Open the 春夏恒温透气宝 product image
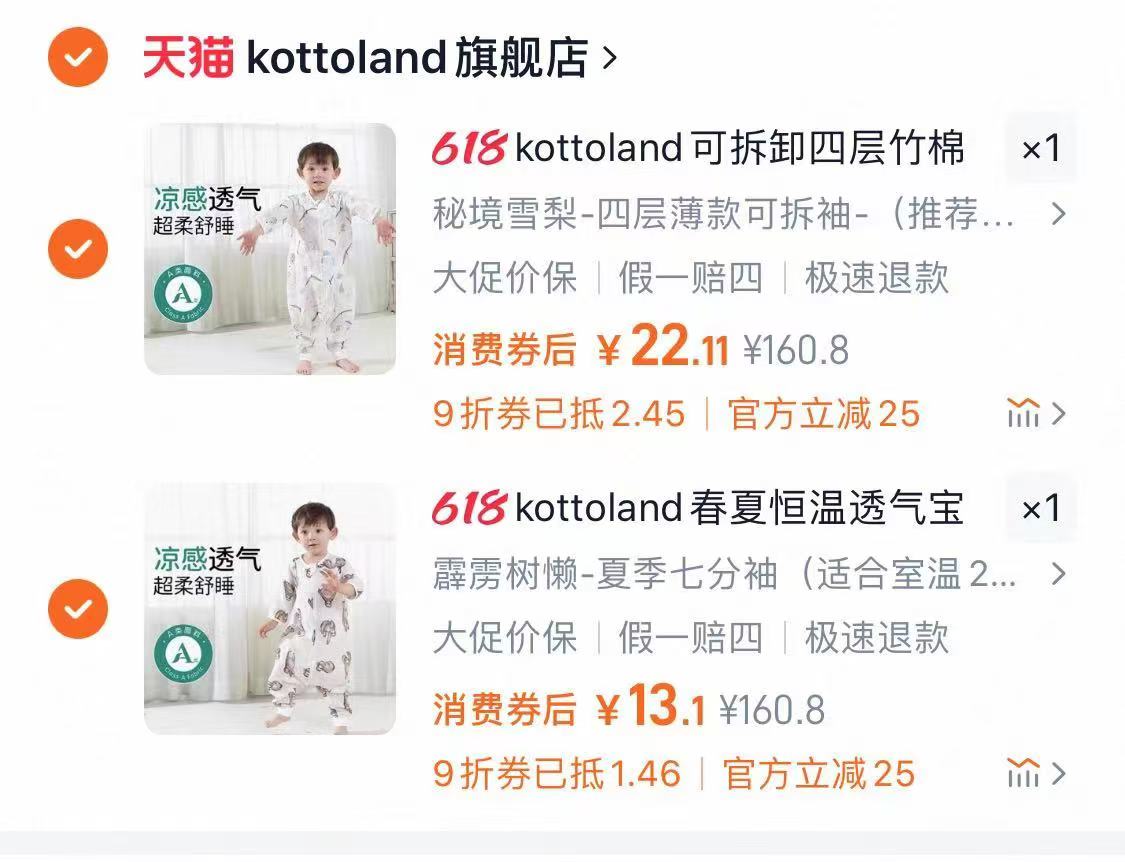Screen dimensions: 1125x862 [x=270, y=609]
